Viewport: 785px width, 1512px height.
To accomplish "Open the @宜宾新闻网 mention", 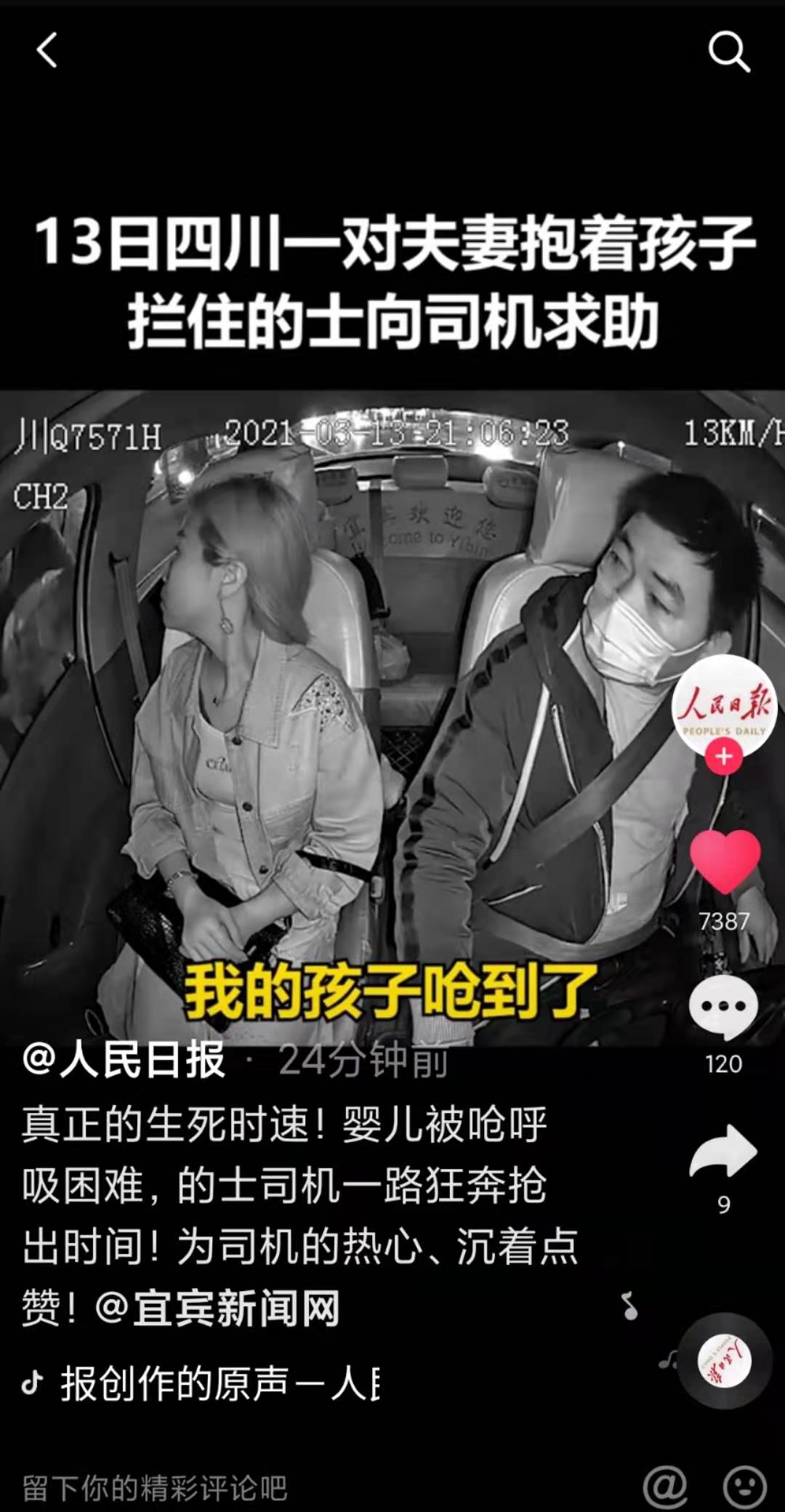I will pyautogui.click(x=218, y=1309).
